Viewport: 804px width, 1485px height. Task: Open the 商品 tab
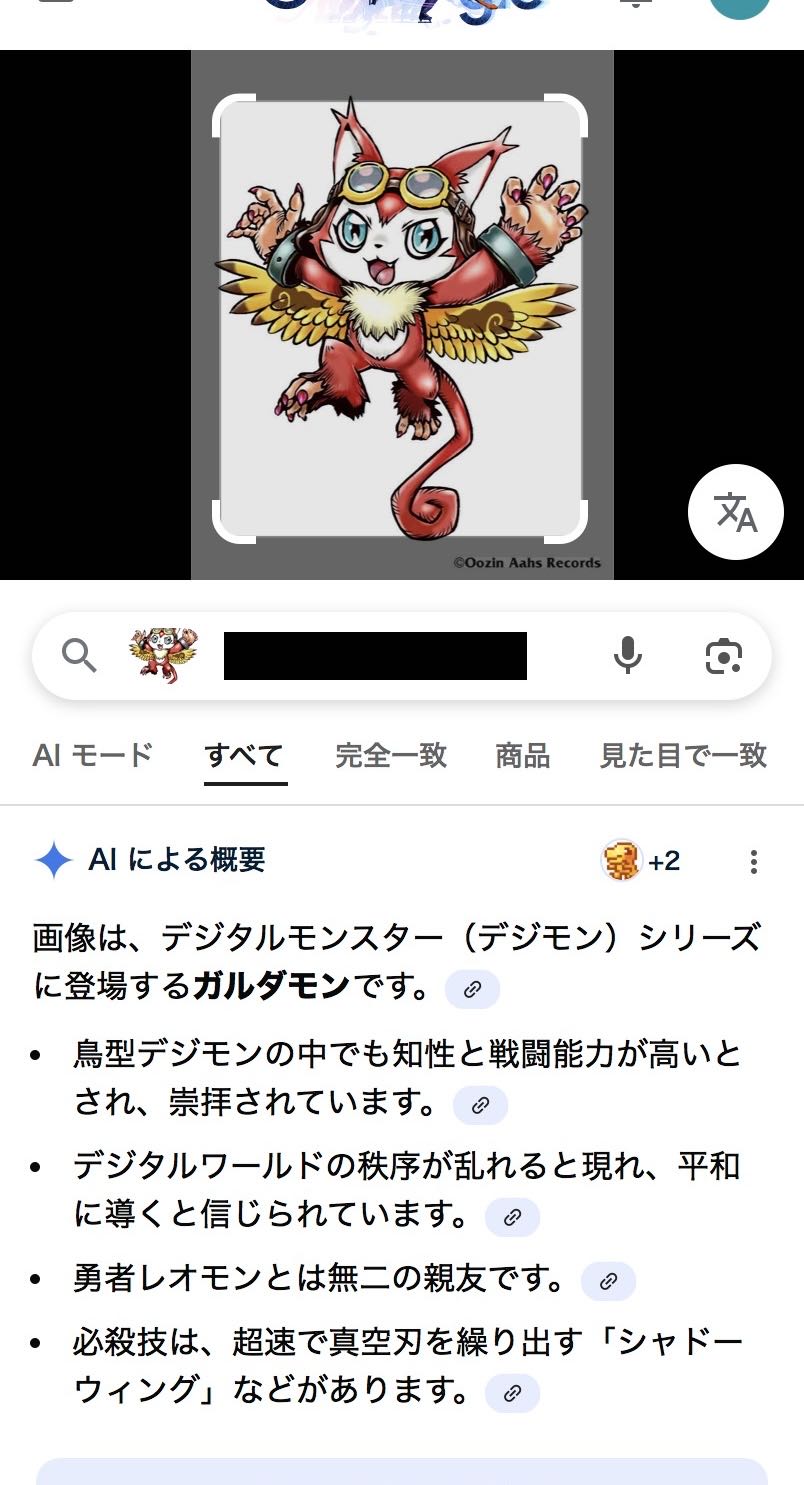(x=523, y=755)
